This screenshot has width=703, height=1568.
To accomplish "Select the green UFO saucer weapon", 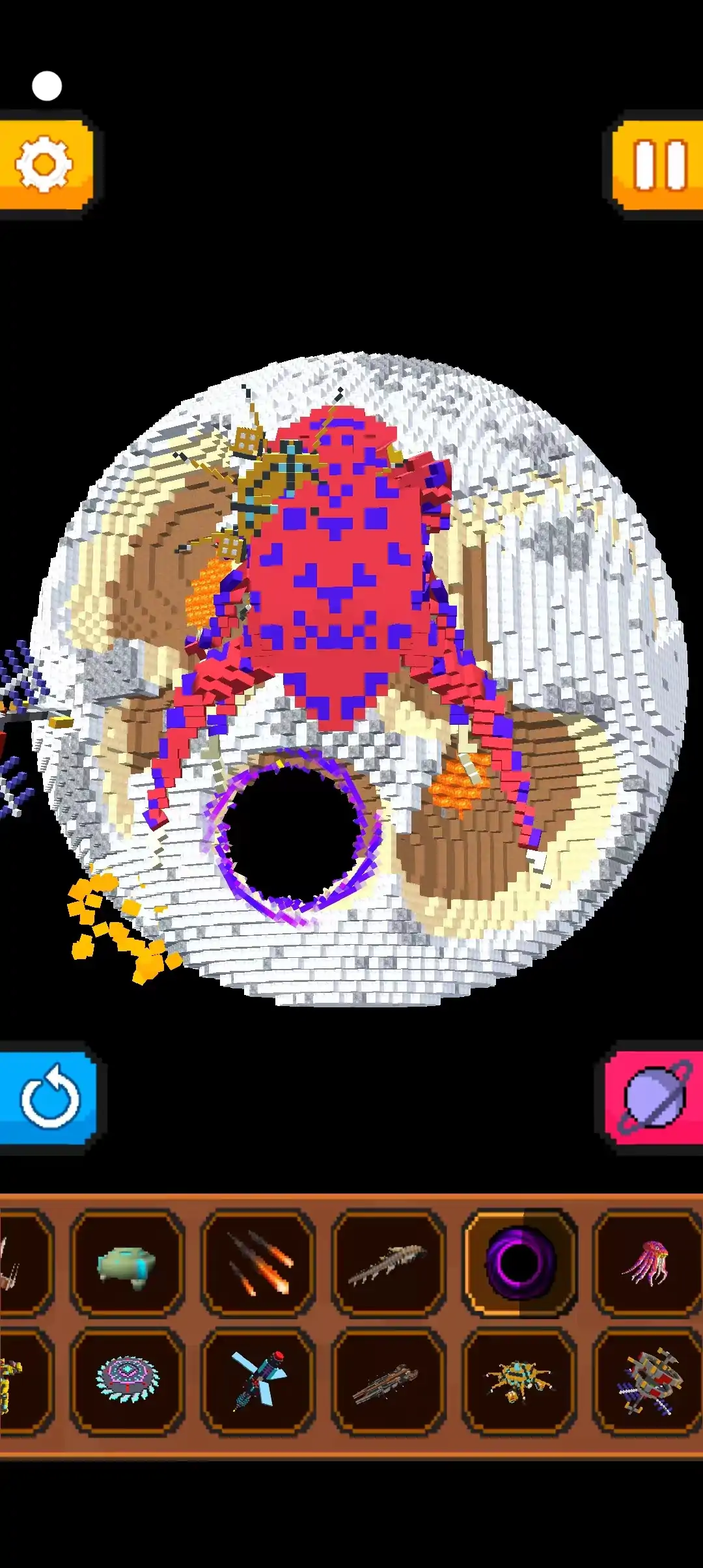I will pyautogui.click(x=128, y=1263).
